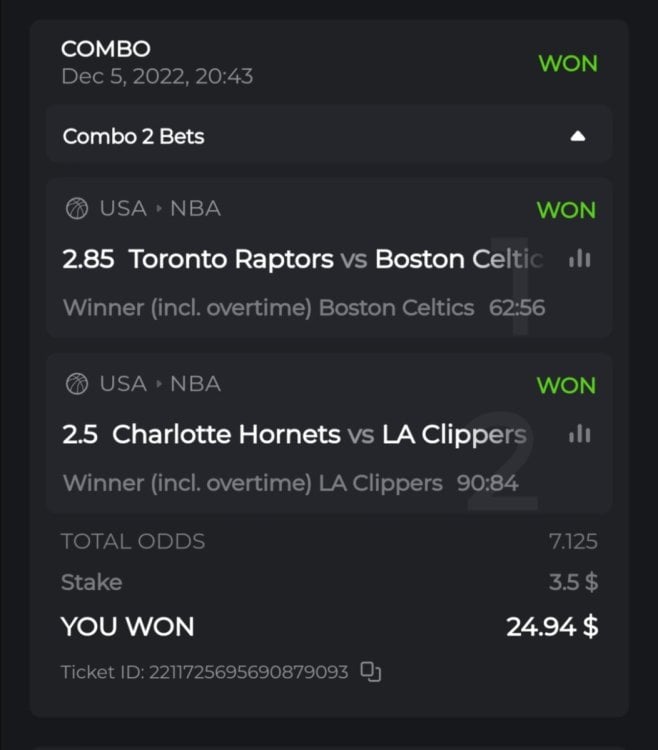This screenshot has height=750, width=658.
Task: Open stats for Charlotte Hornets vs LA Clippers
Action: coord(579,434)
